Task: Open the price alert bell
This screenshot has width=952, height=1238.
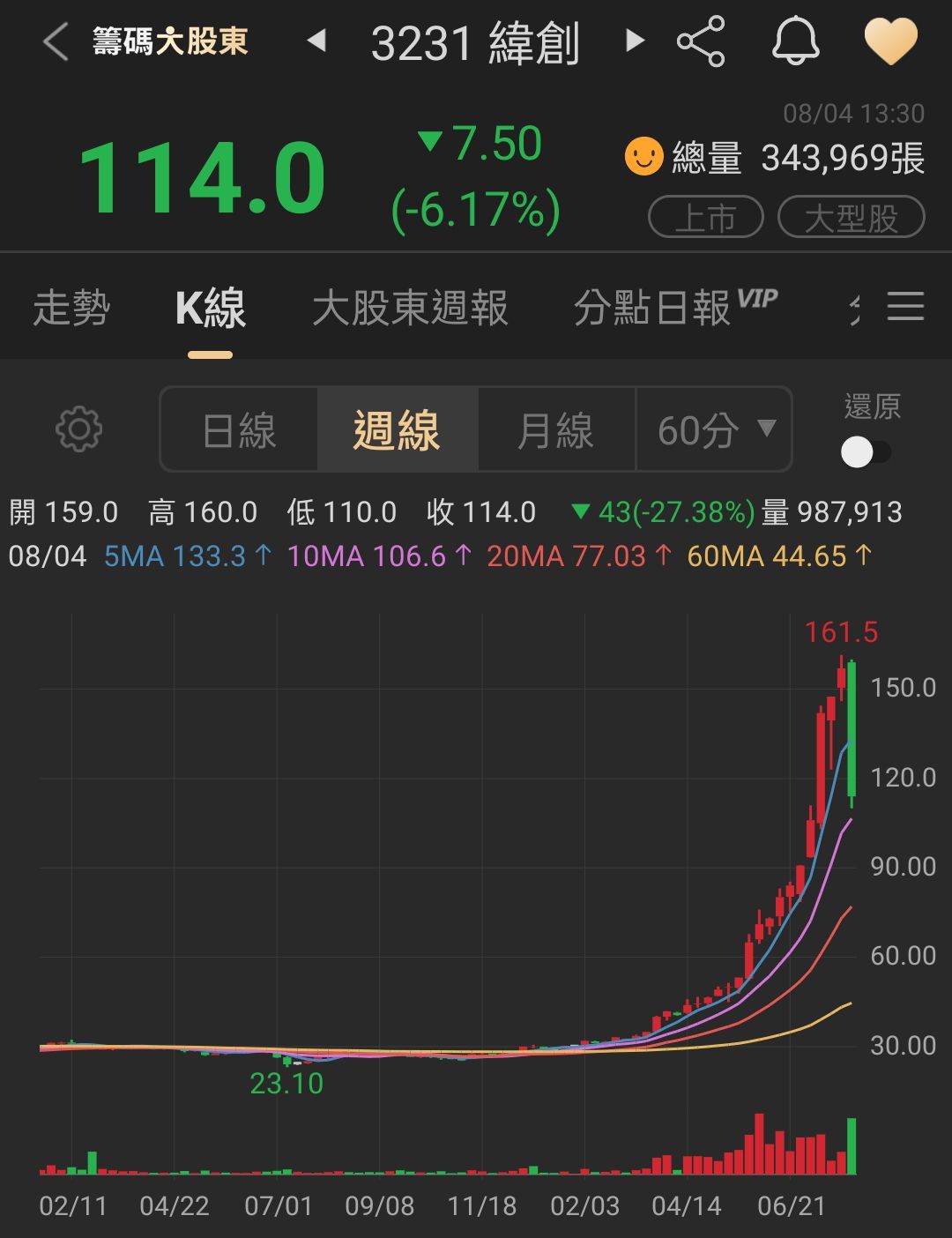Action: (795, 41)
